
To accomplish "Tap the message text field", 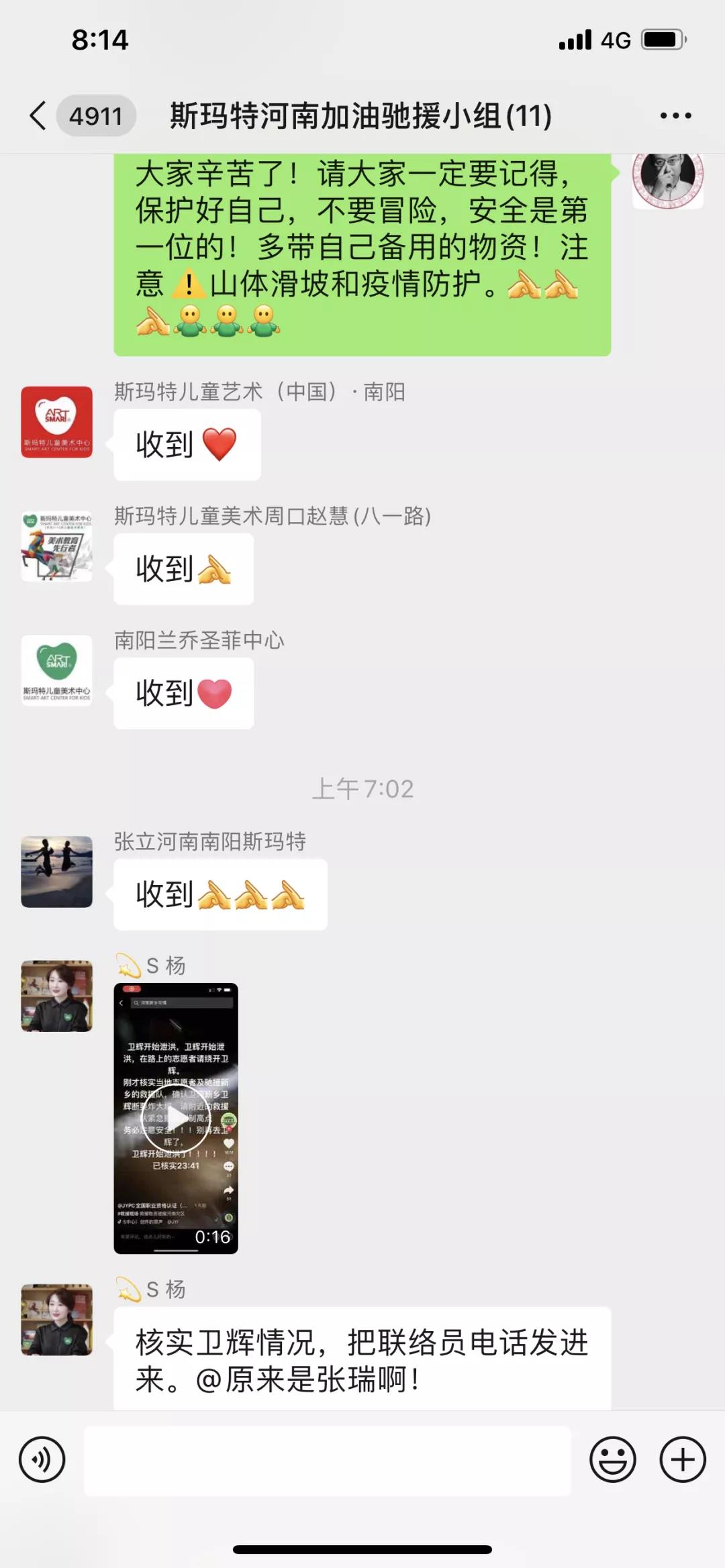I will point(327,1461).
